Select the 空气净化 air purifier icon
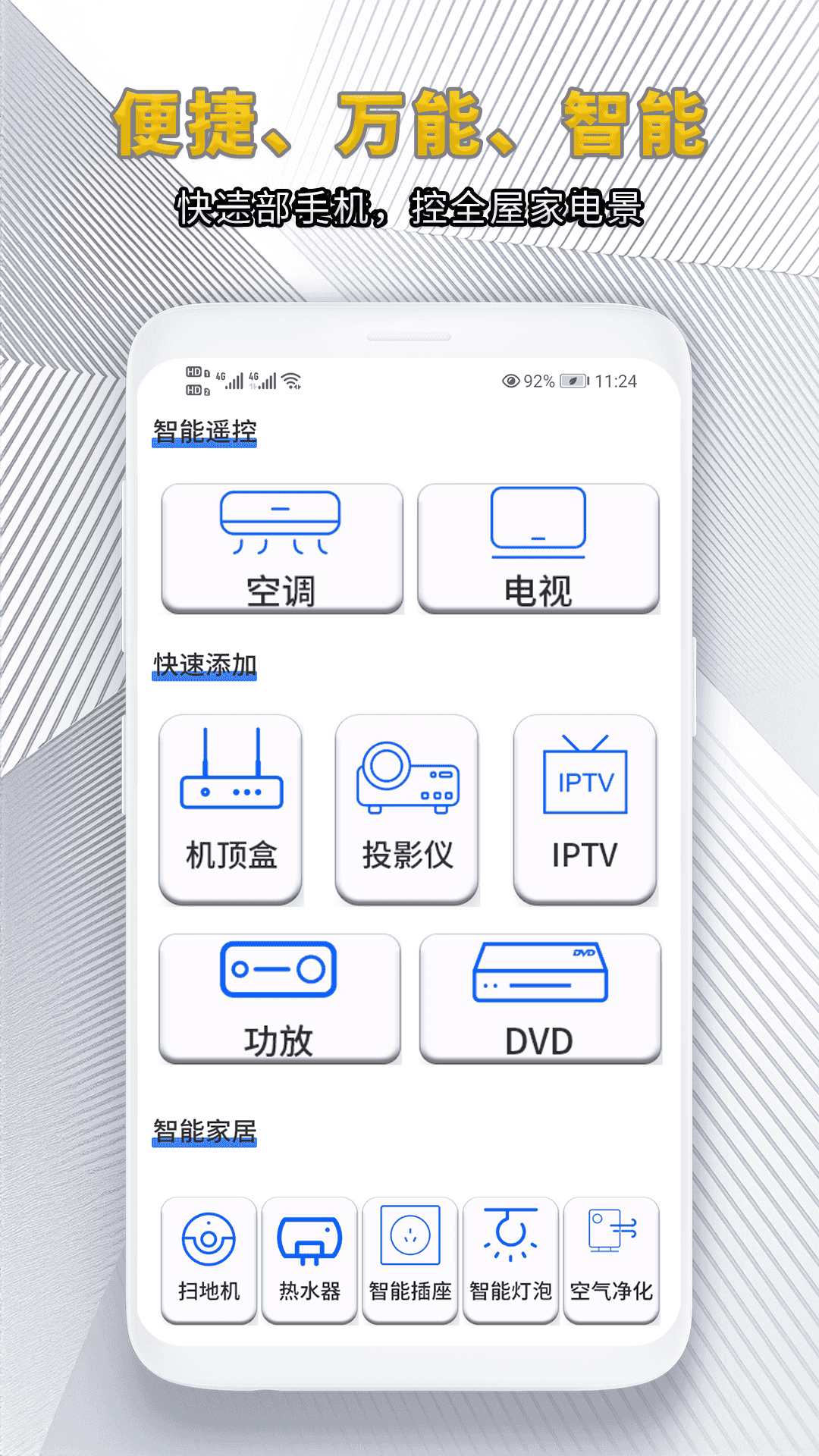Screen dimensions: 819x1456 pyautogui.click(x=611, y=1259)
